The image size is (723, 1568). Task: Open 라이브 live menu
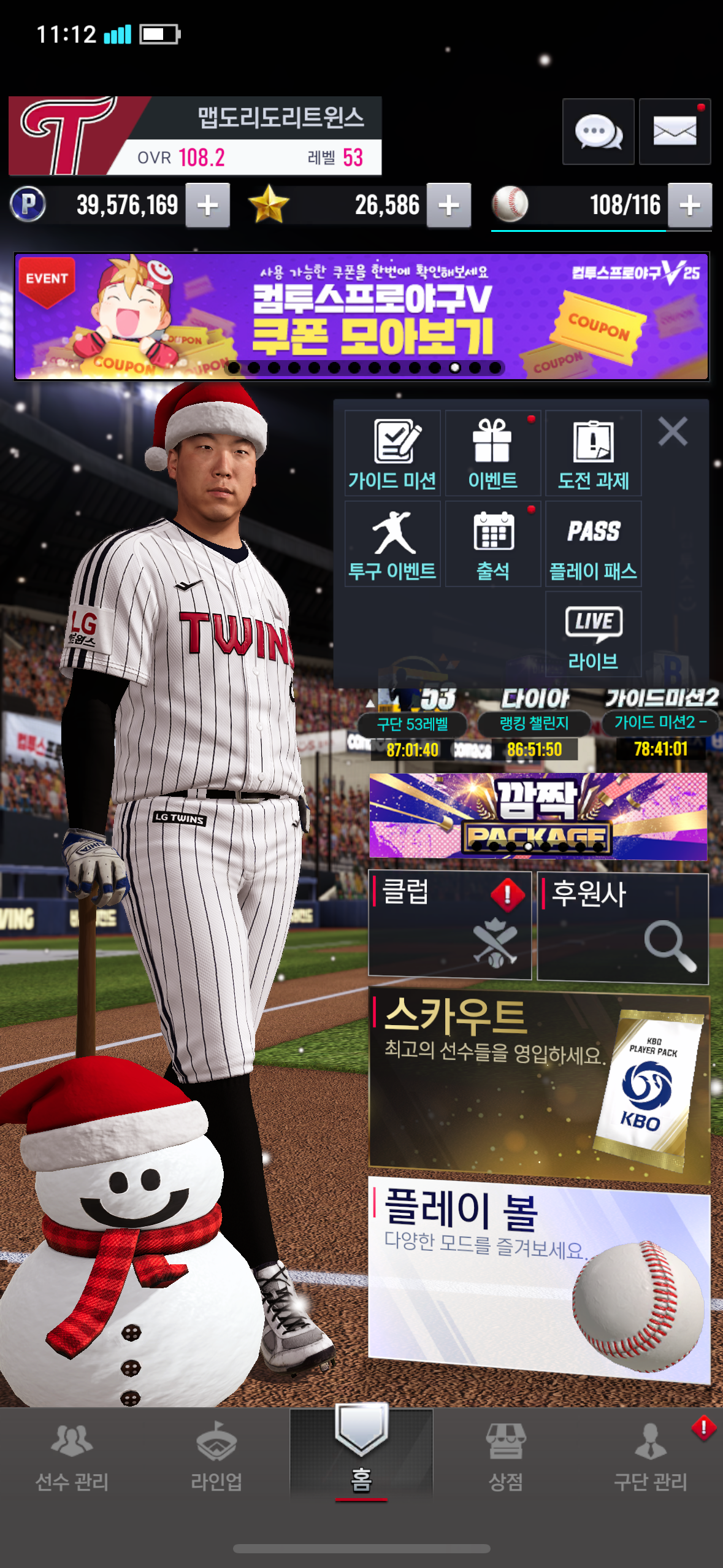coord(593,635)
